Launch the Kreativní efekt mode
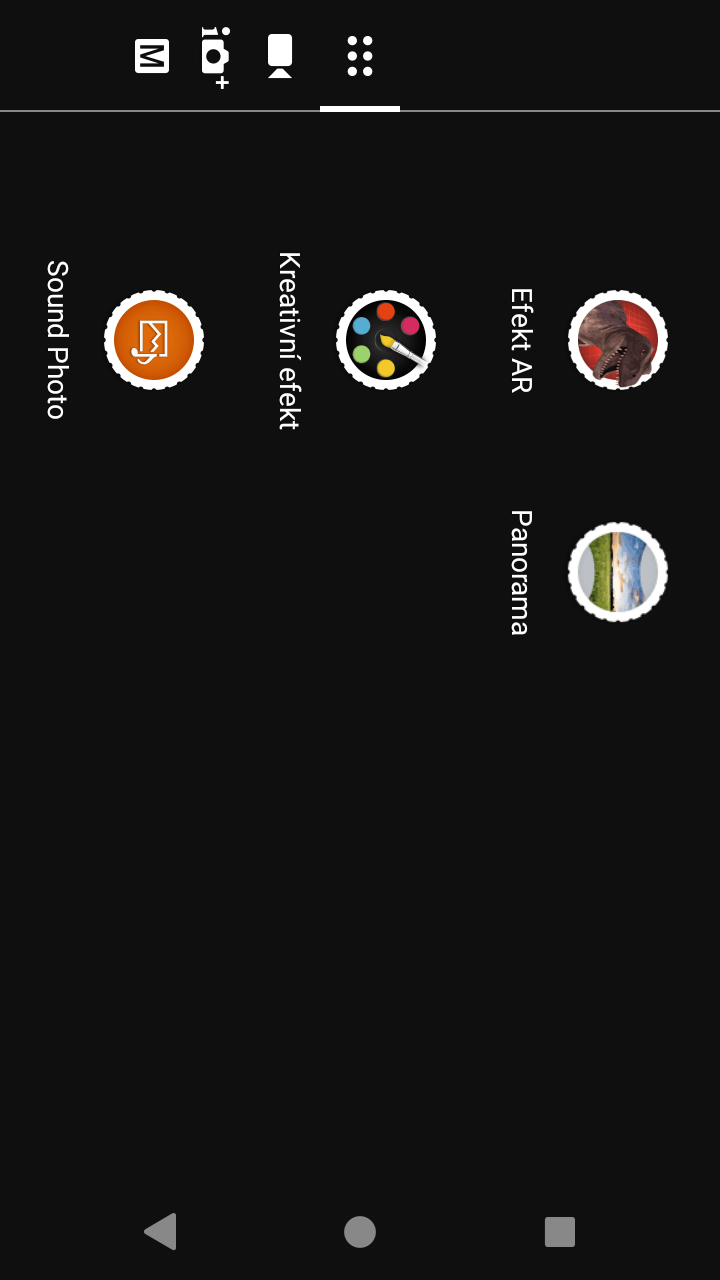The width and height of the screenshot is (720, 1280). coord(386,340)
